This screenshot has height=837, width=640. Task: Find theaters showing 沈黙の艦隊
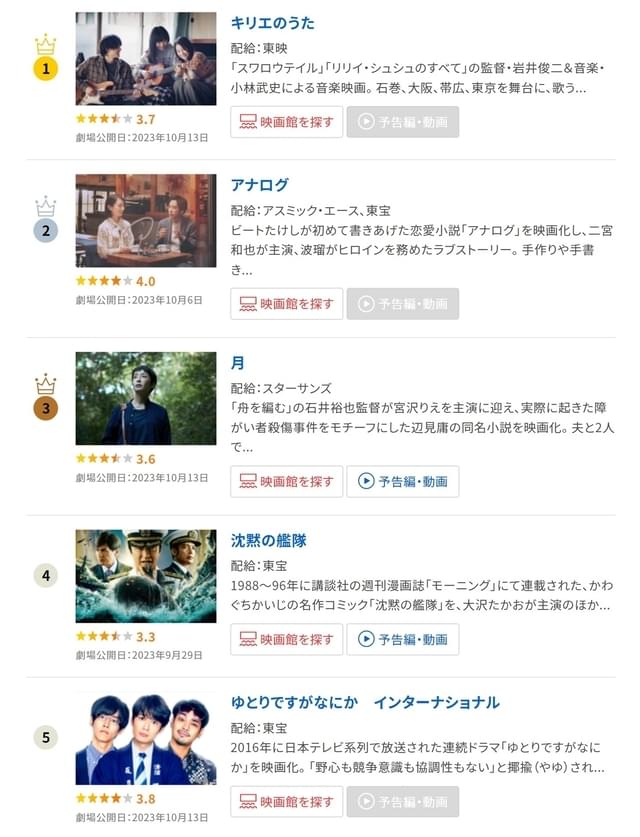pyautogui.click(x=286, y=639)
